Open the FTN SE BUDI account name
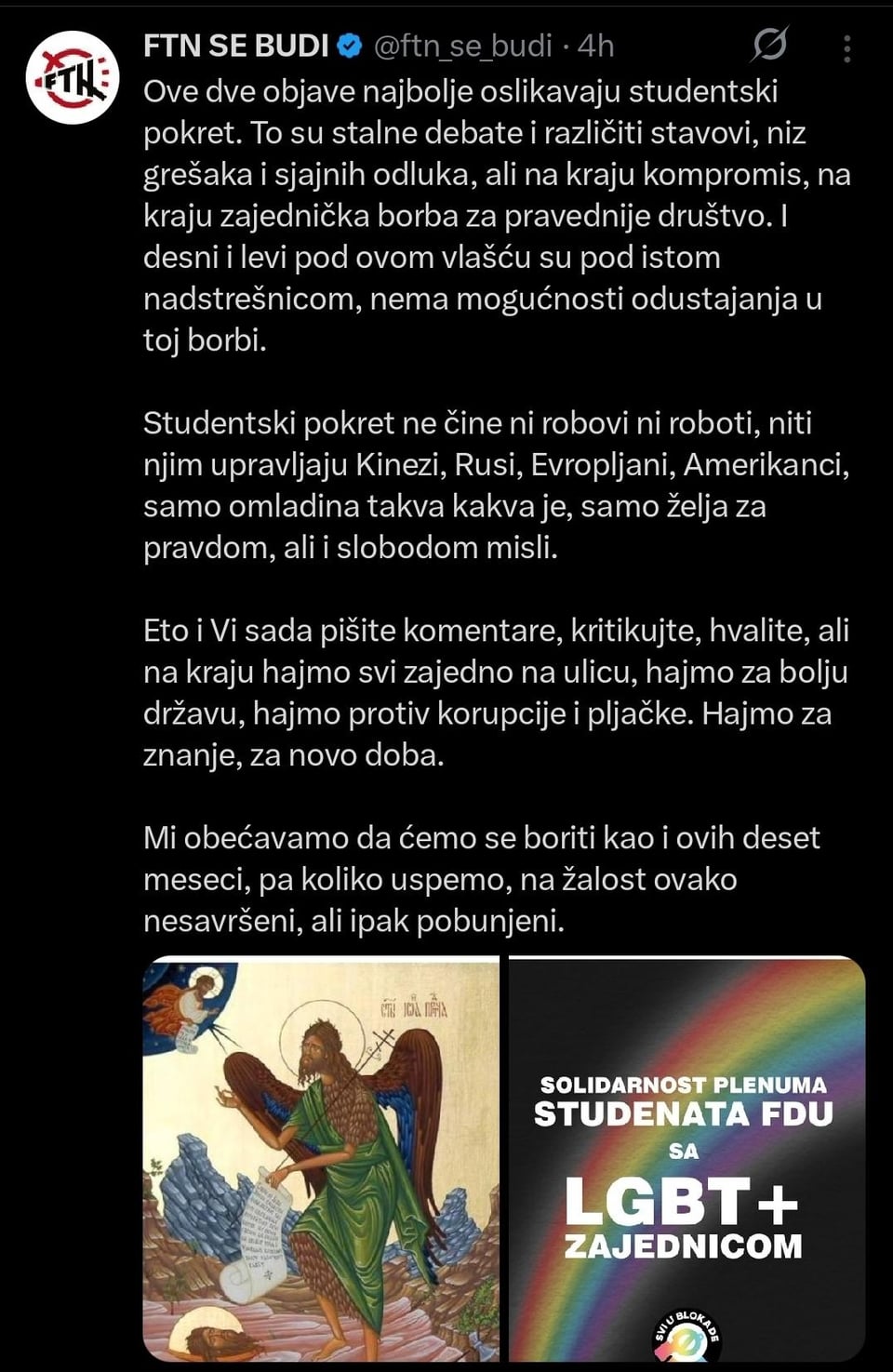The width and height of the screenshot is (893, 1372). (x=236, y=46)
